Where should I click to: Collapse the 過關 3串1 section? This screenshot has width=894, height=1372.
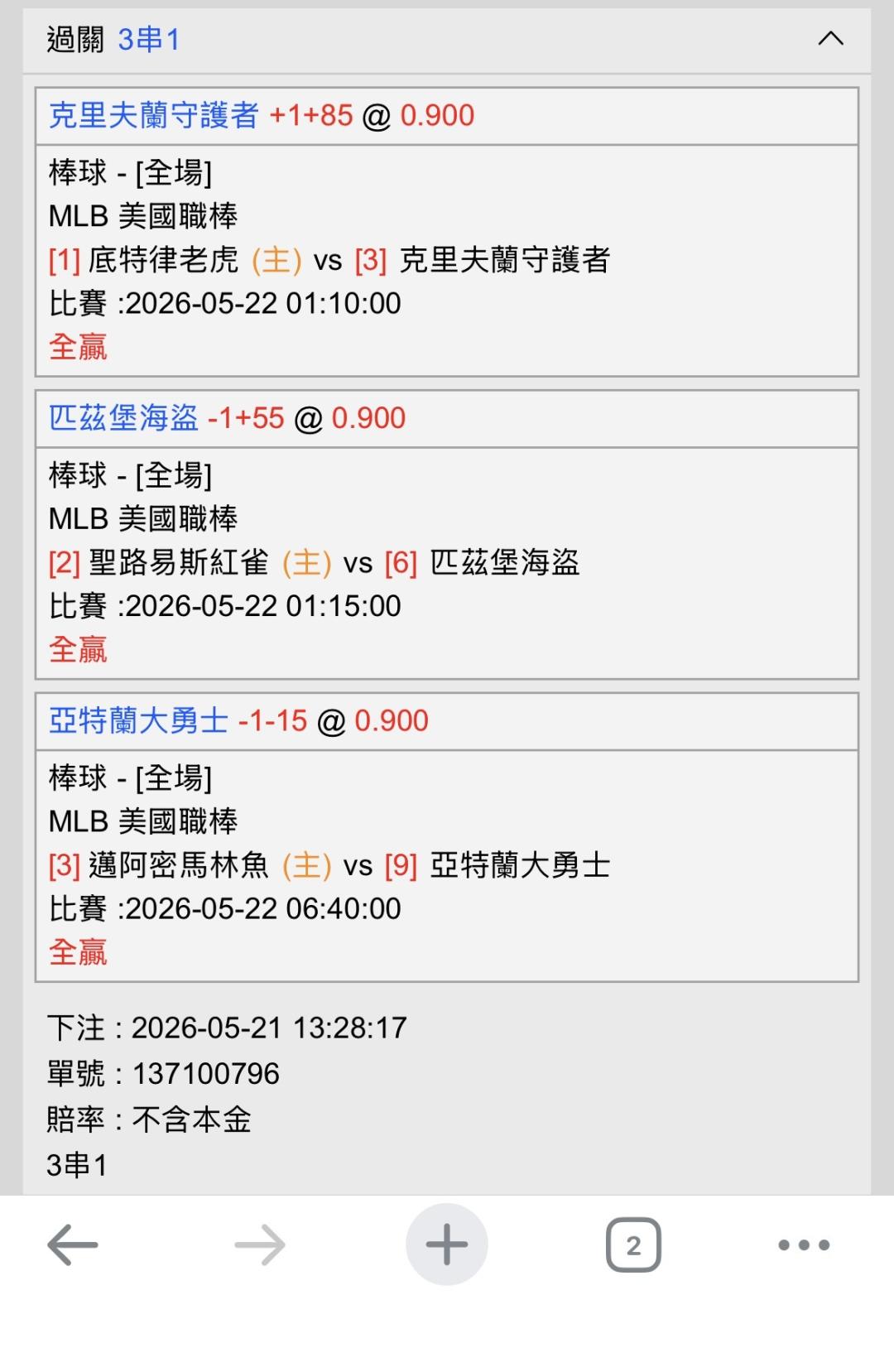(x=830, y=39)
